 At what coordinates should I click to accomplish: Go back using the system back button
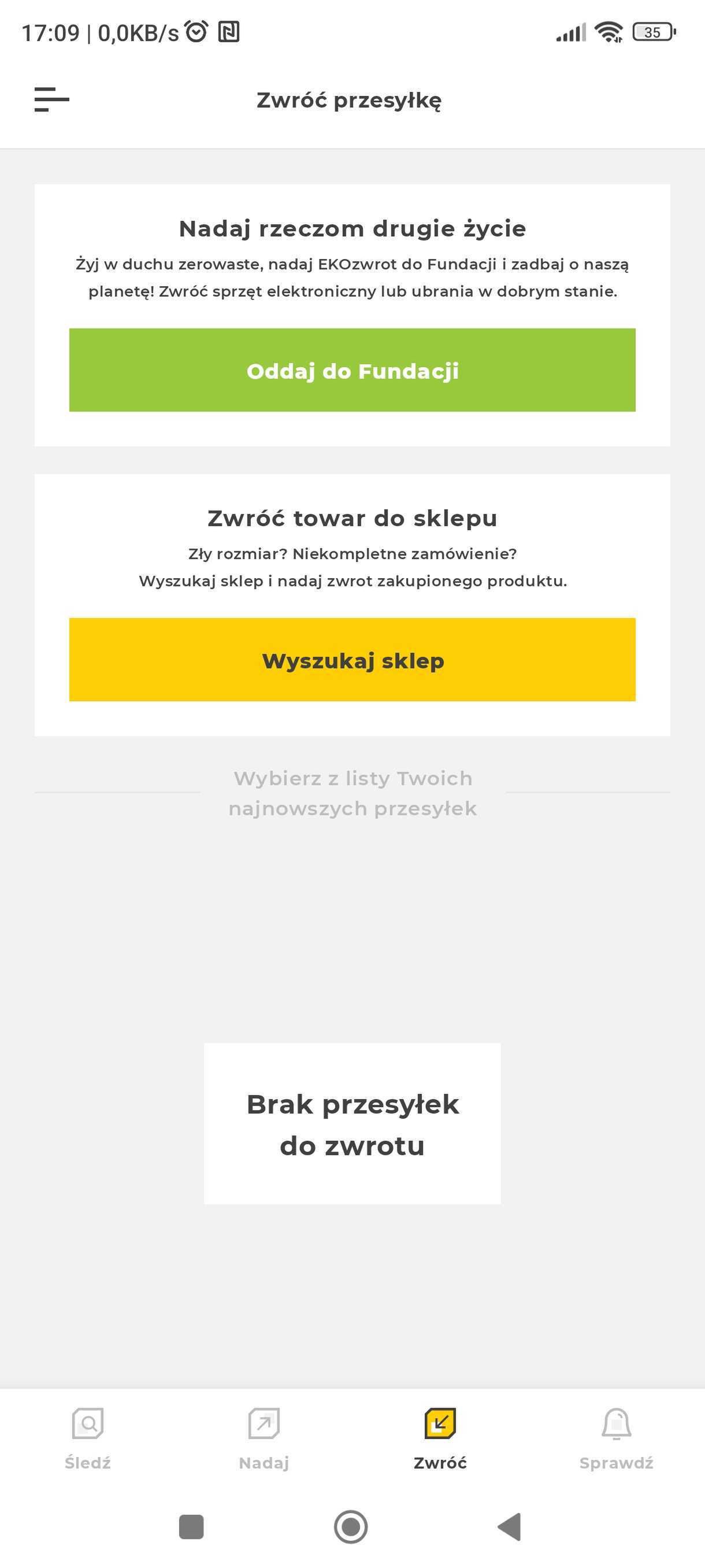pos(510,1526)
